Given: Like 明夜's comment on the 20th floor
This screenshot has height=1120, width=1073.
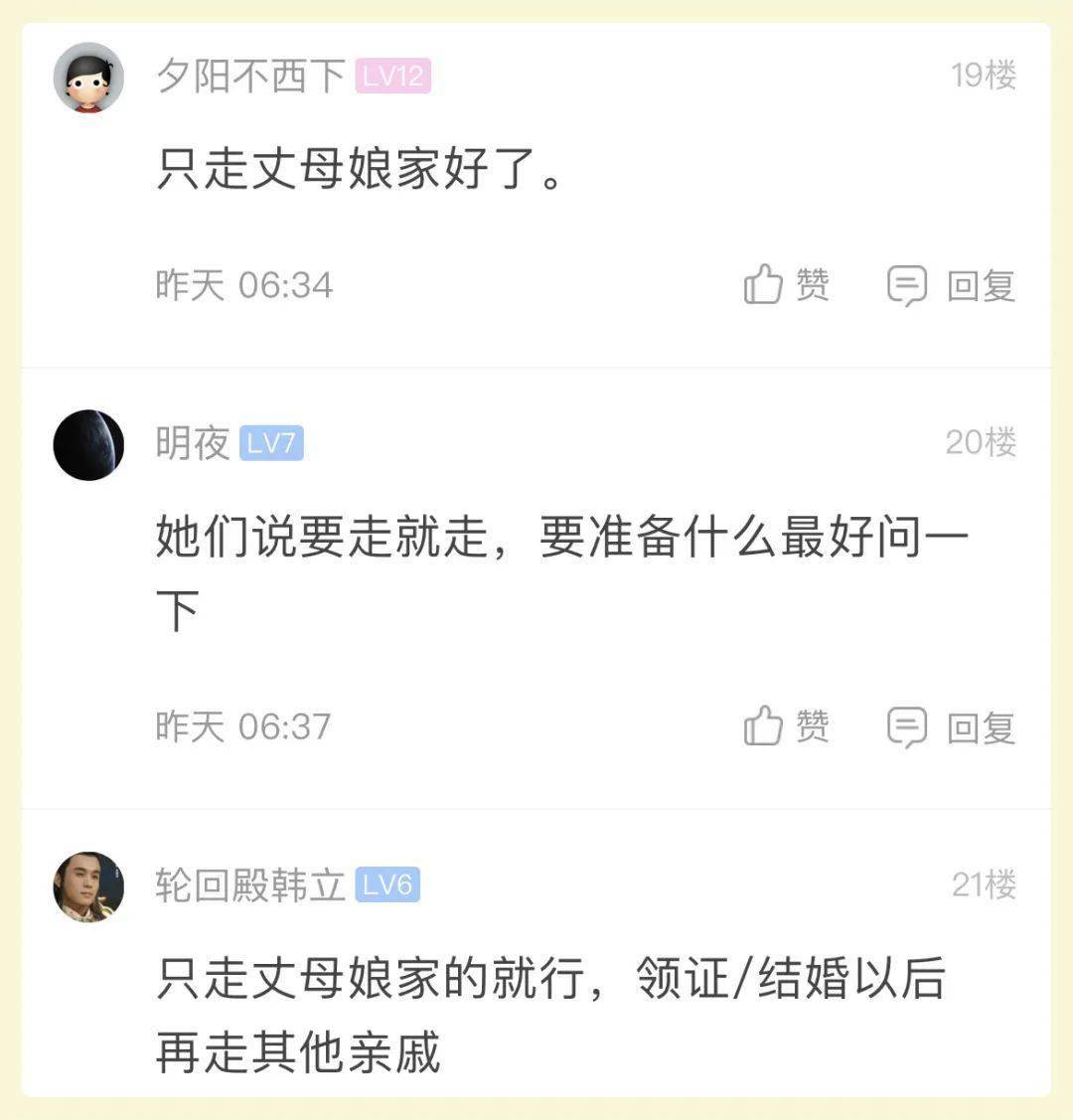Looking at the screenshot, I should click(x=786, y=726).
